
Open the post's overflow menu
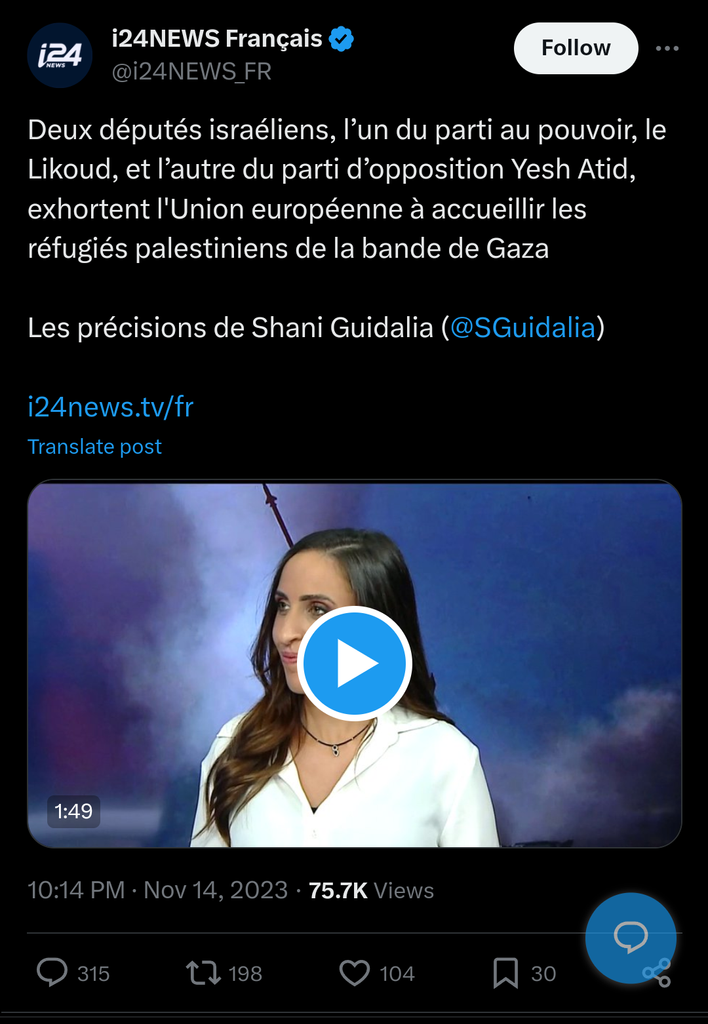tap(667, 48)
